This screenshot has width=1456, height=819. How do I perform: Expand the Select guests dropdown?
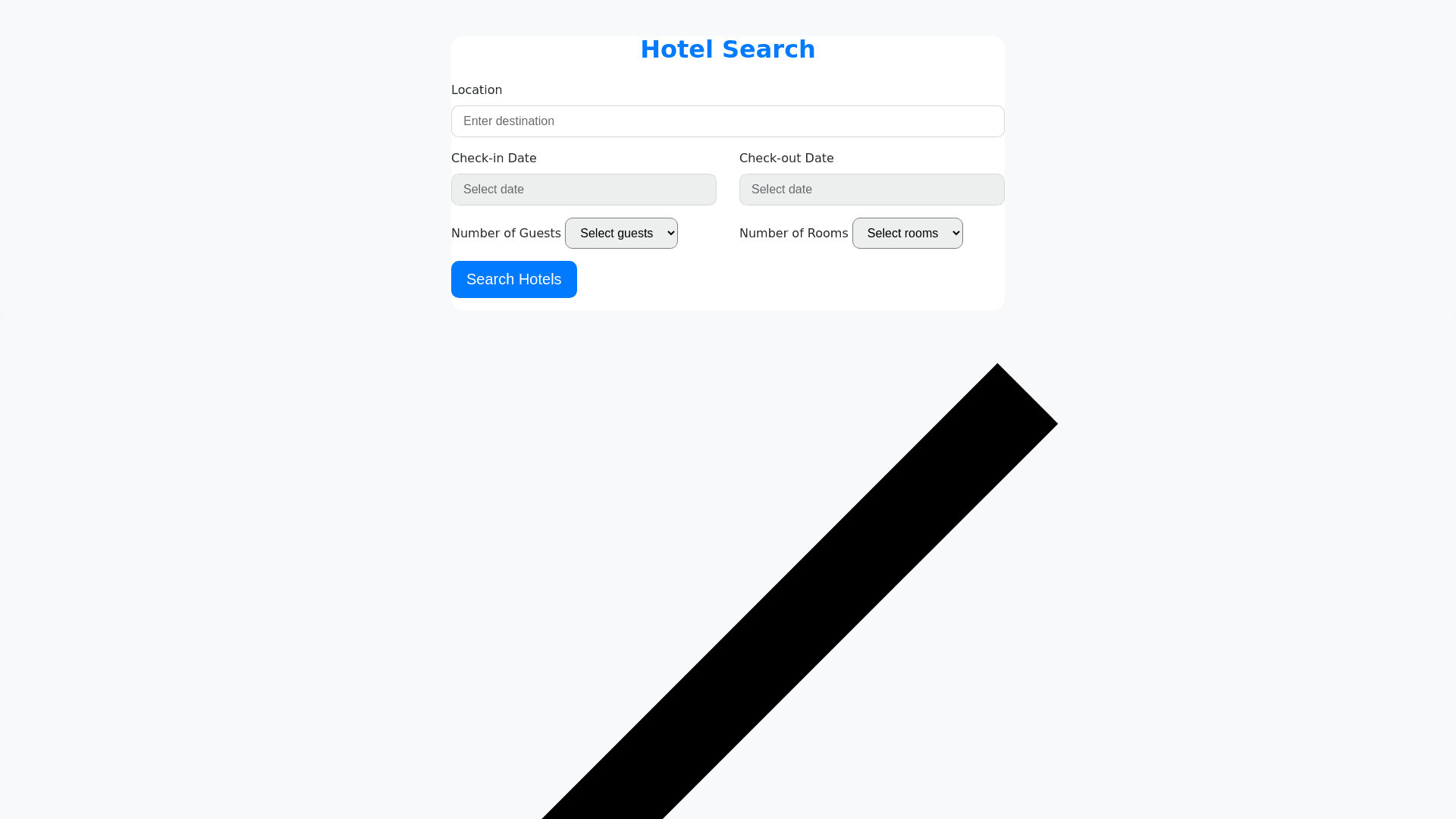point(621,234)
